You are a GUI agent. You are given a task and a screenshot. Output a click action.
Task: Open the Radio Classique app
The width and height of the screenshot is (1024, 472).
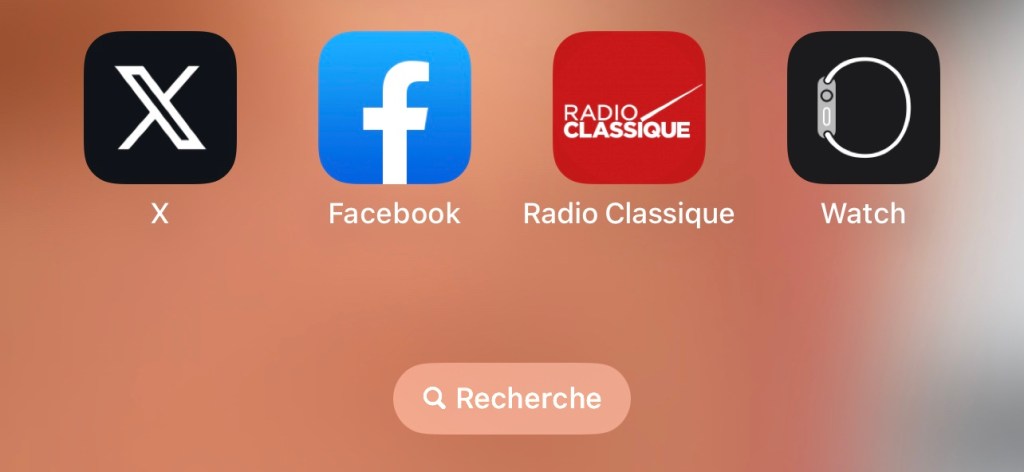(x=629, y=108)
